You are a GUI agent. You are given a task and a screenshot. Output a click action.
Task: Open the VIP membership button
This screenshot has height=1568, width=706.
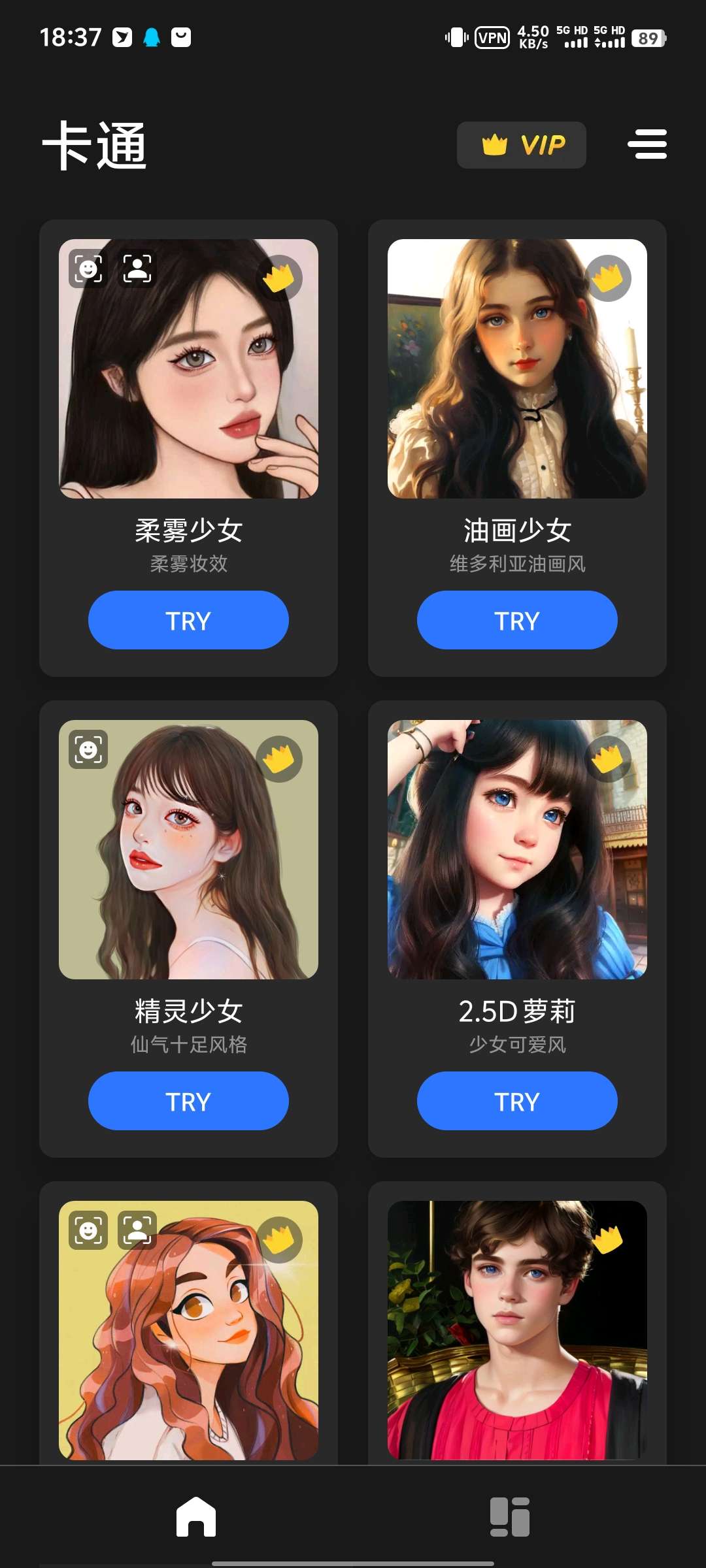[521, 145]
